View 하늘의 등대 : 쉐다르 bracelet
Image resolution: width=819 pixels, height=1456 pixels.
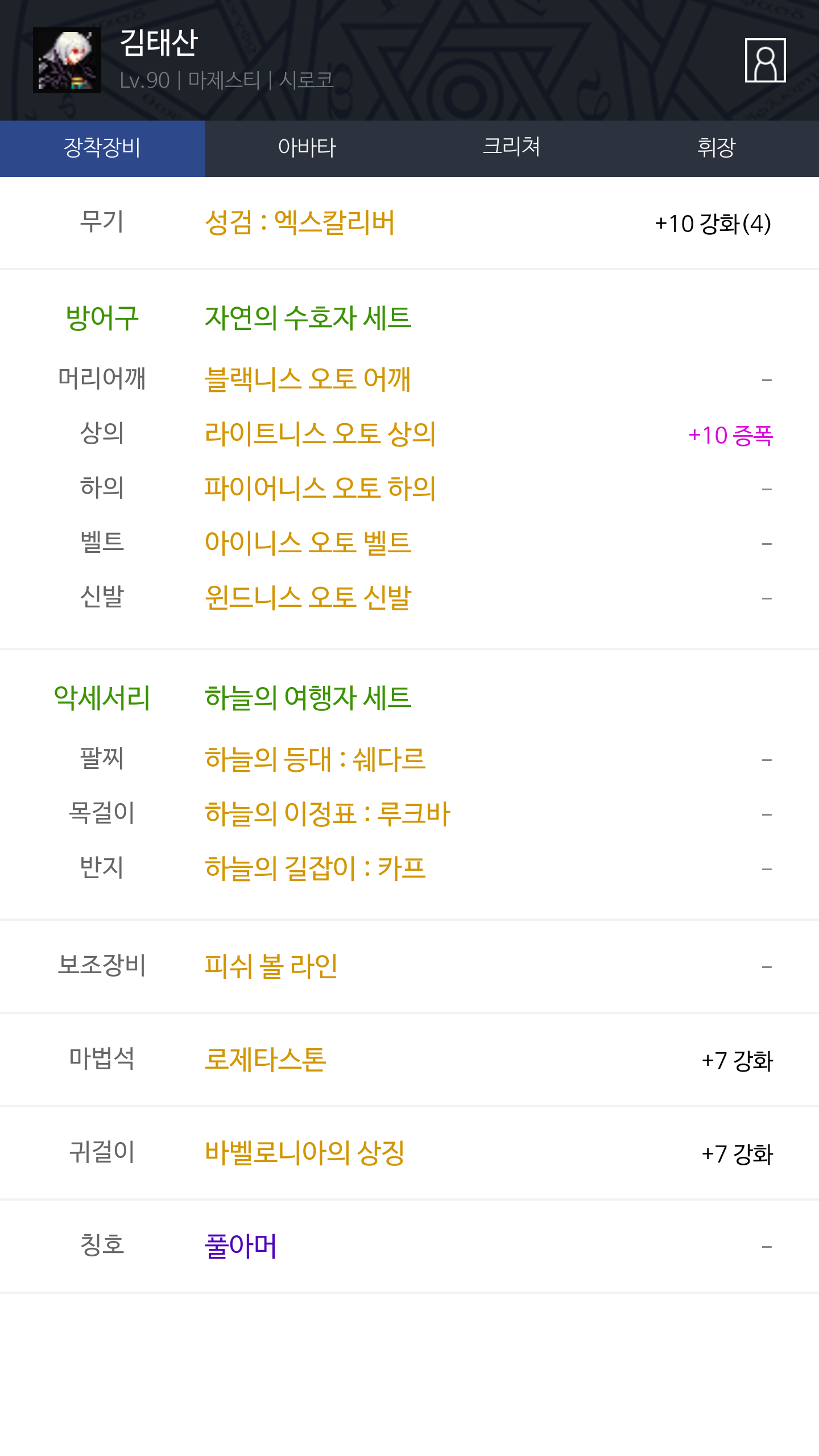315,759
